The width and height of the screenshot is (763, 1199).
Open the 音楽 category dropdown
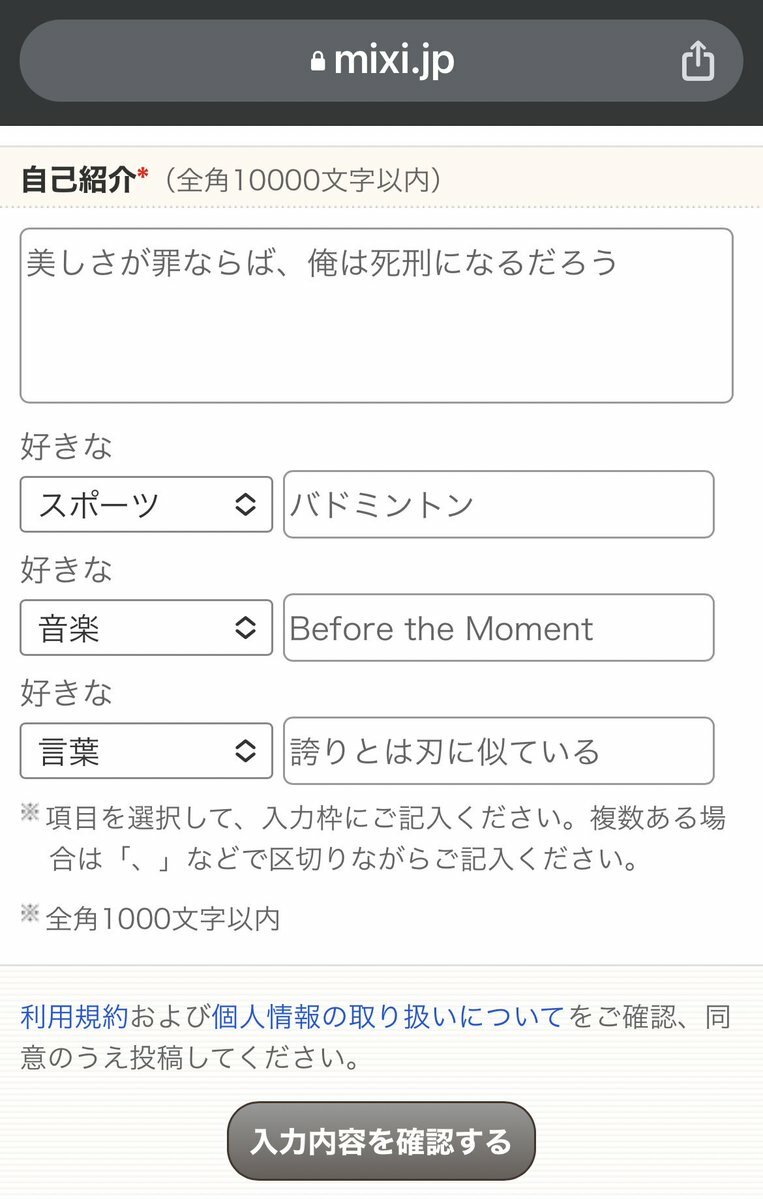point(146,628)
